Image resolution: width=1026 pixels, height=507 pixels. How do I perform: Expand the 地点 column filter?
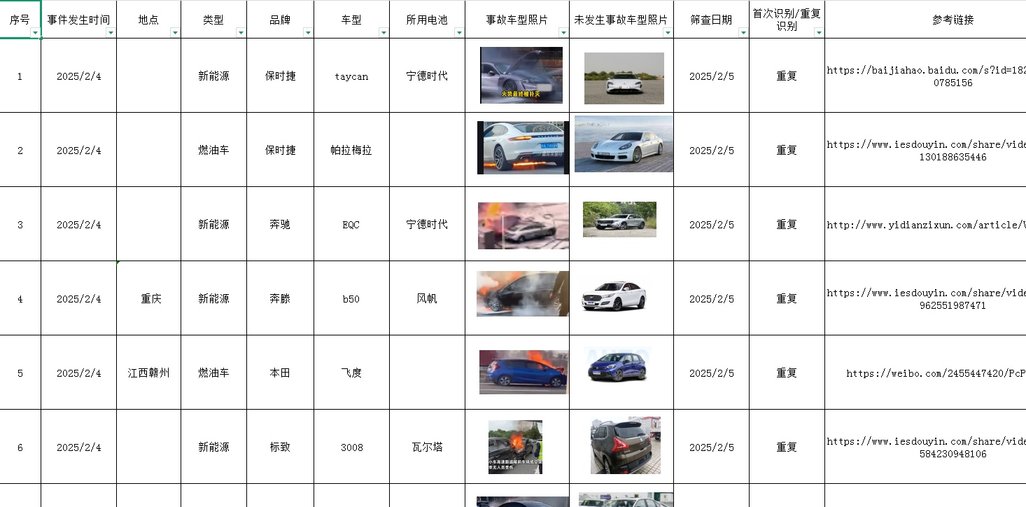[x=175, y=33]
